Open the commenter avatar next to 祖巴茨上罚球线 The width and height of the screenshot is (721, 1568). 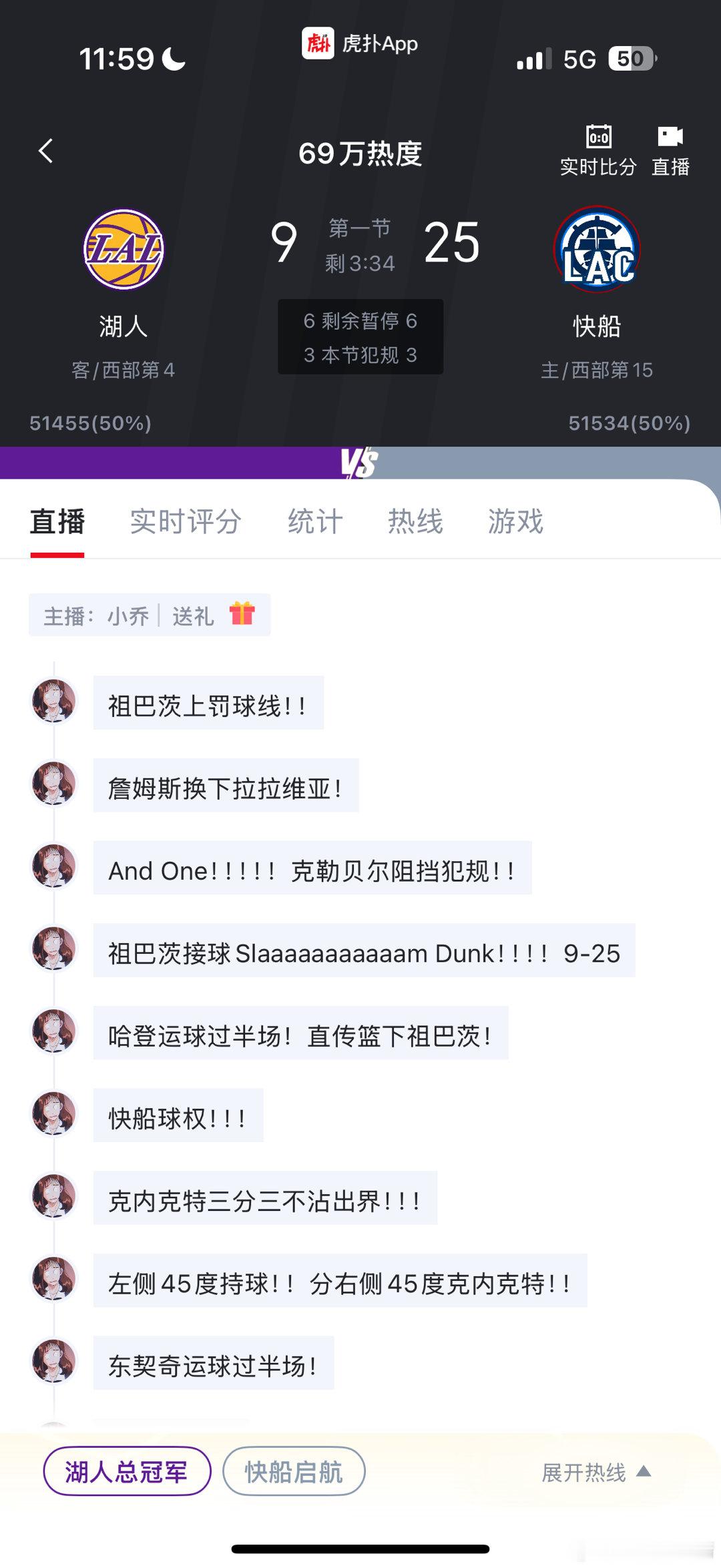coord(55,702)
